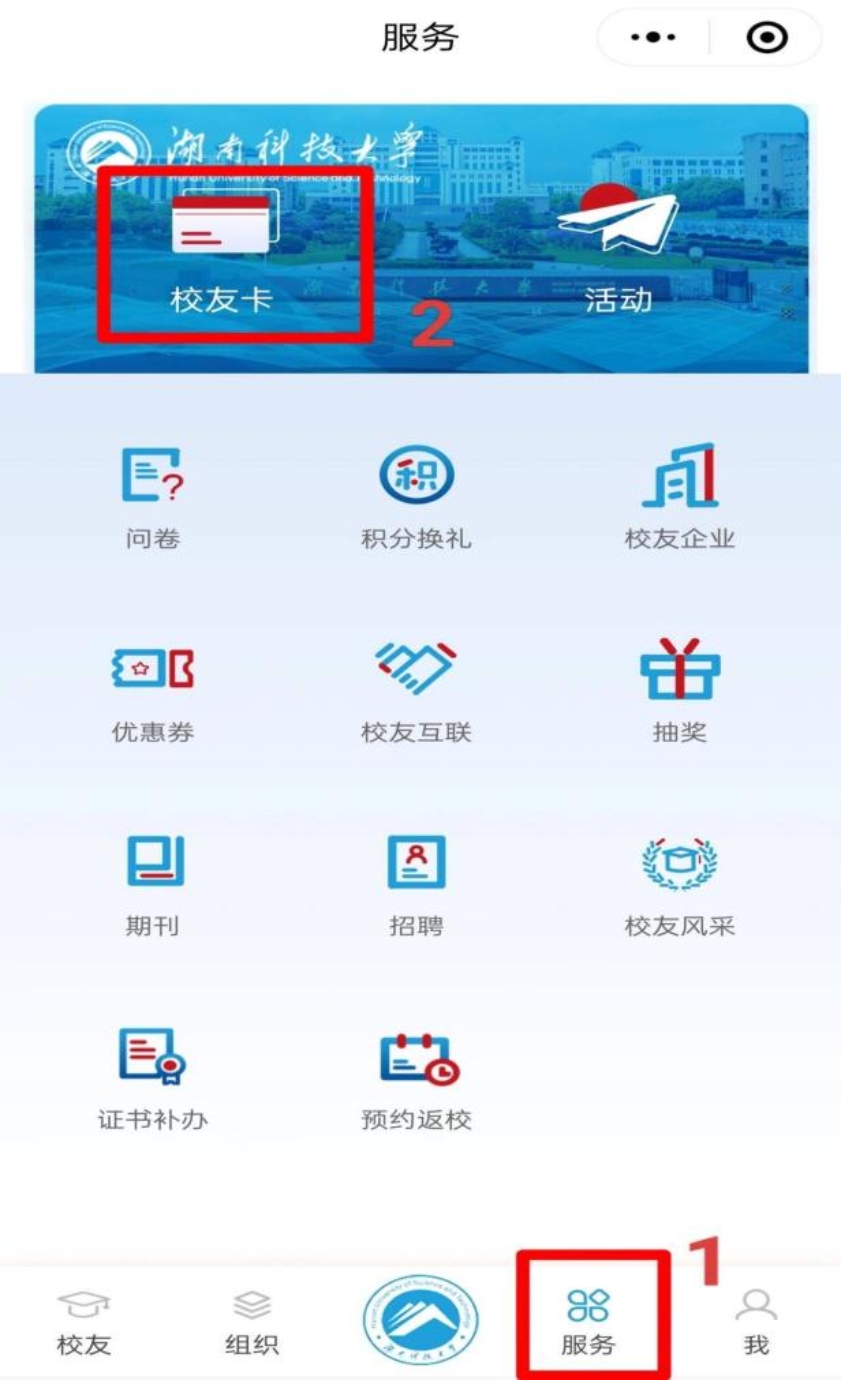Switch to the 组织 tab

(x=252, y=1322)
